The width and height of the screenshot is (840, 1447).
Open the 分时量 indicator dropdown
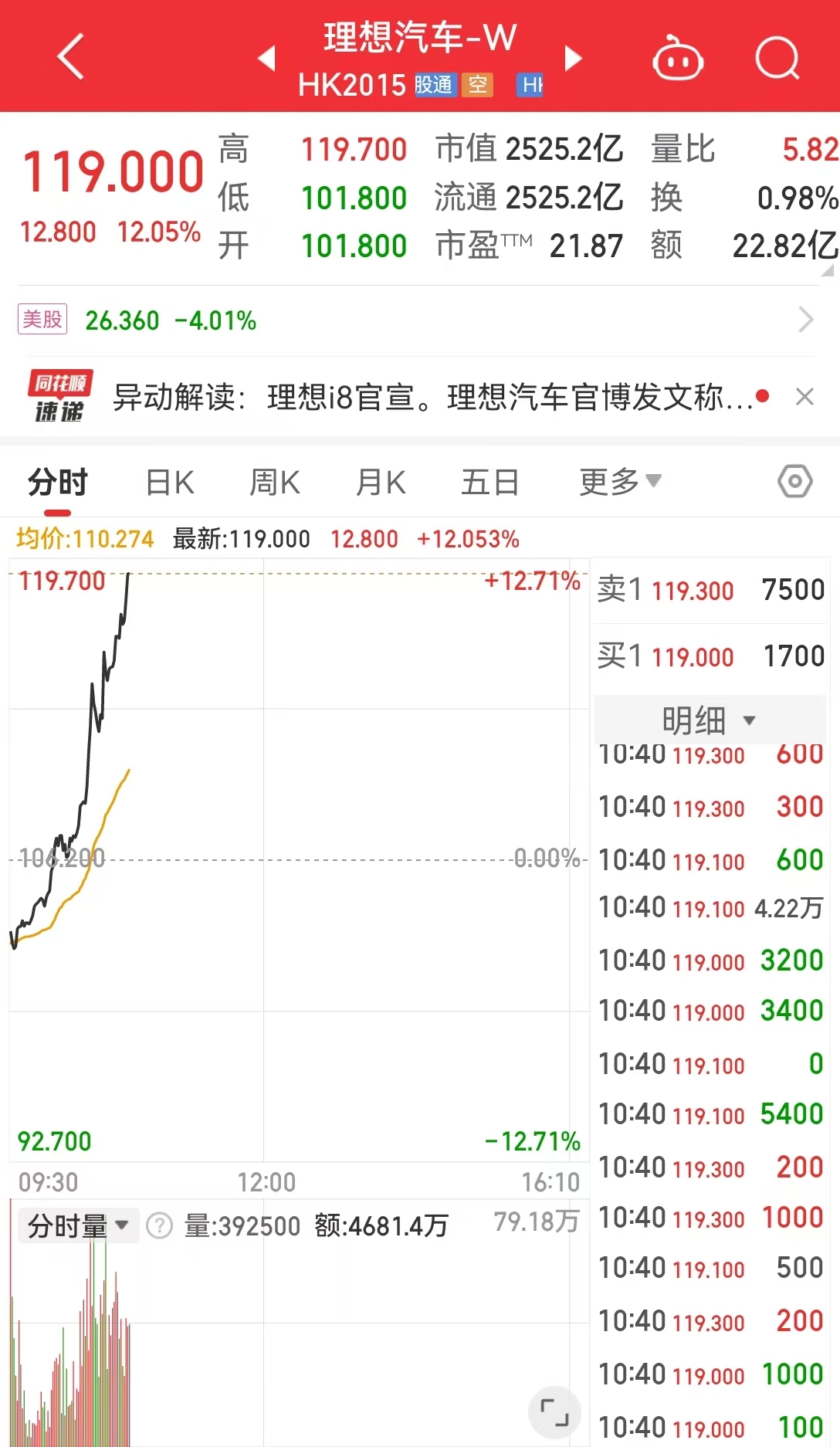[x=78, y=1225]
